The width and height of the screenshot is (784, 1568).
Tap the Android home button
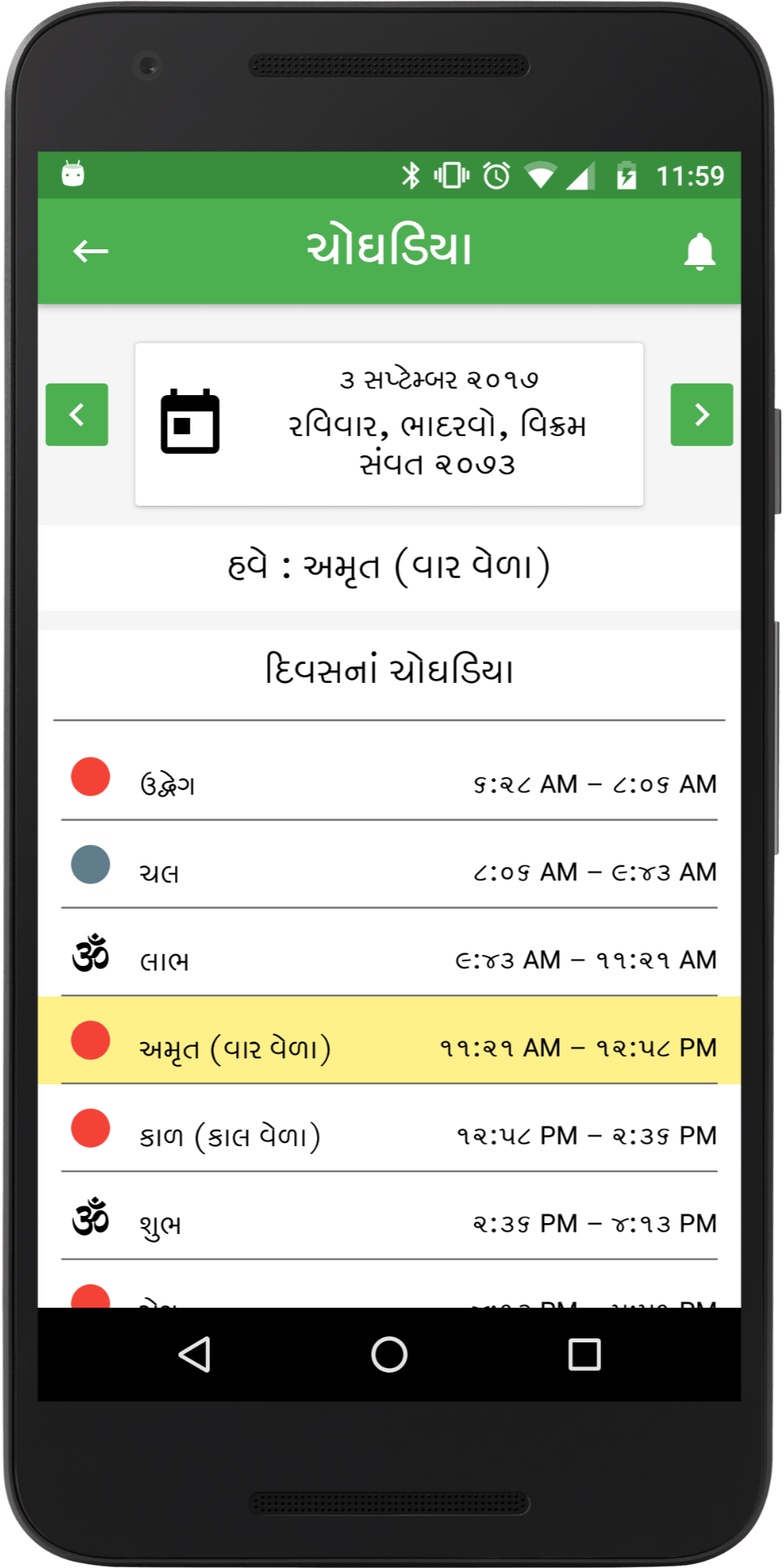click(x=389, y=1354)
